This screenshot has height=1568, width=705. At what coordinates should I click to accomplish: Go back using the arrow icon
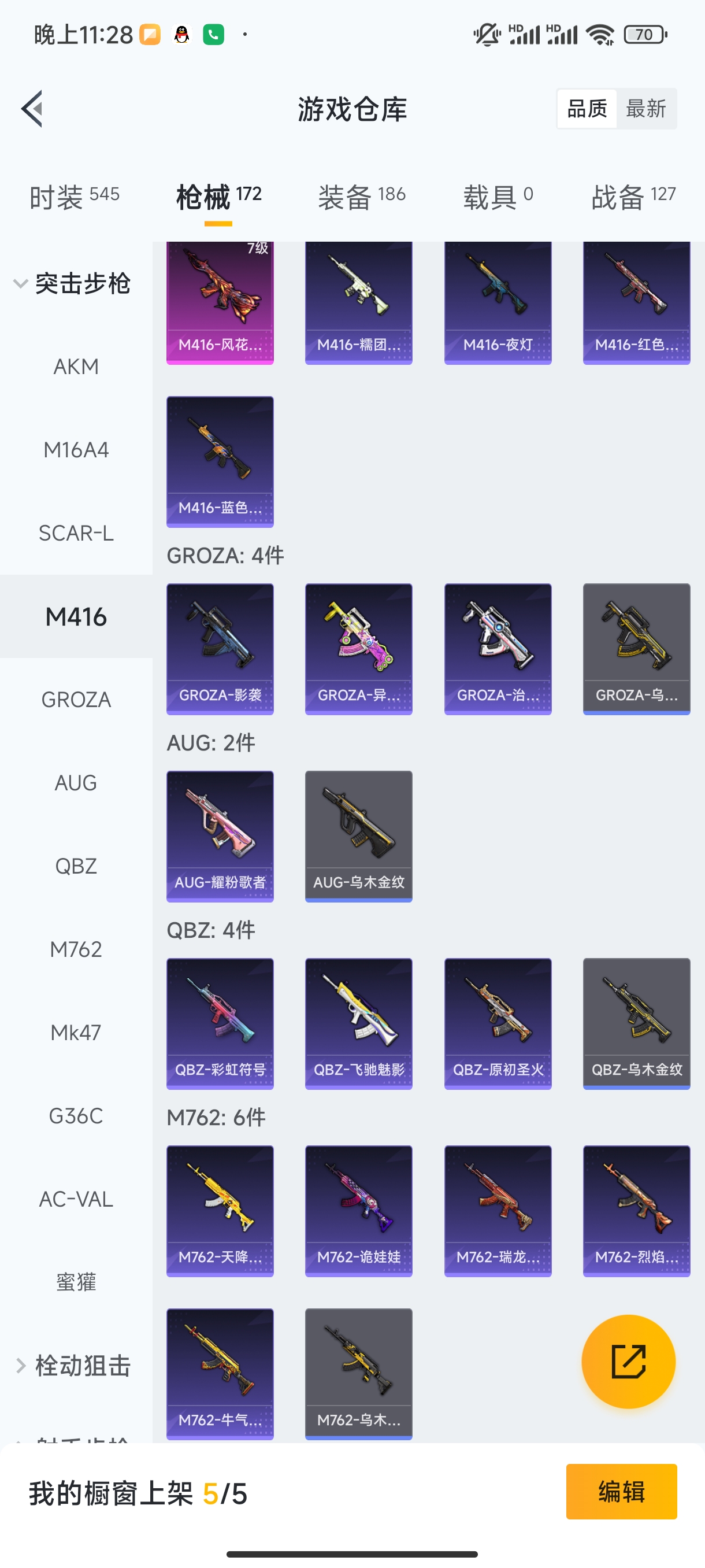tap(32, 109)
